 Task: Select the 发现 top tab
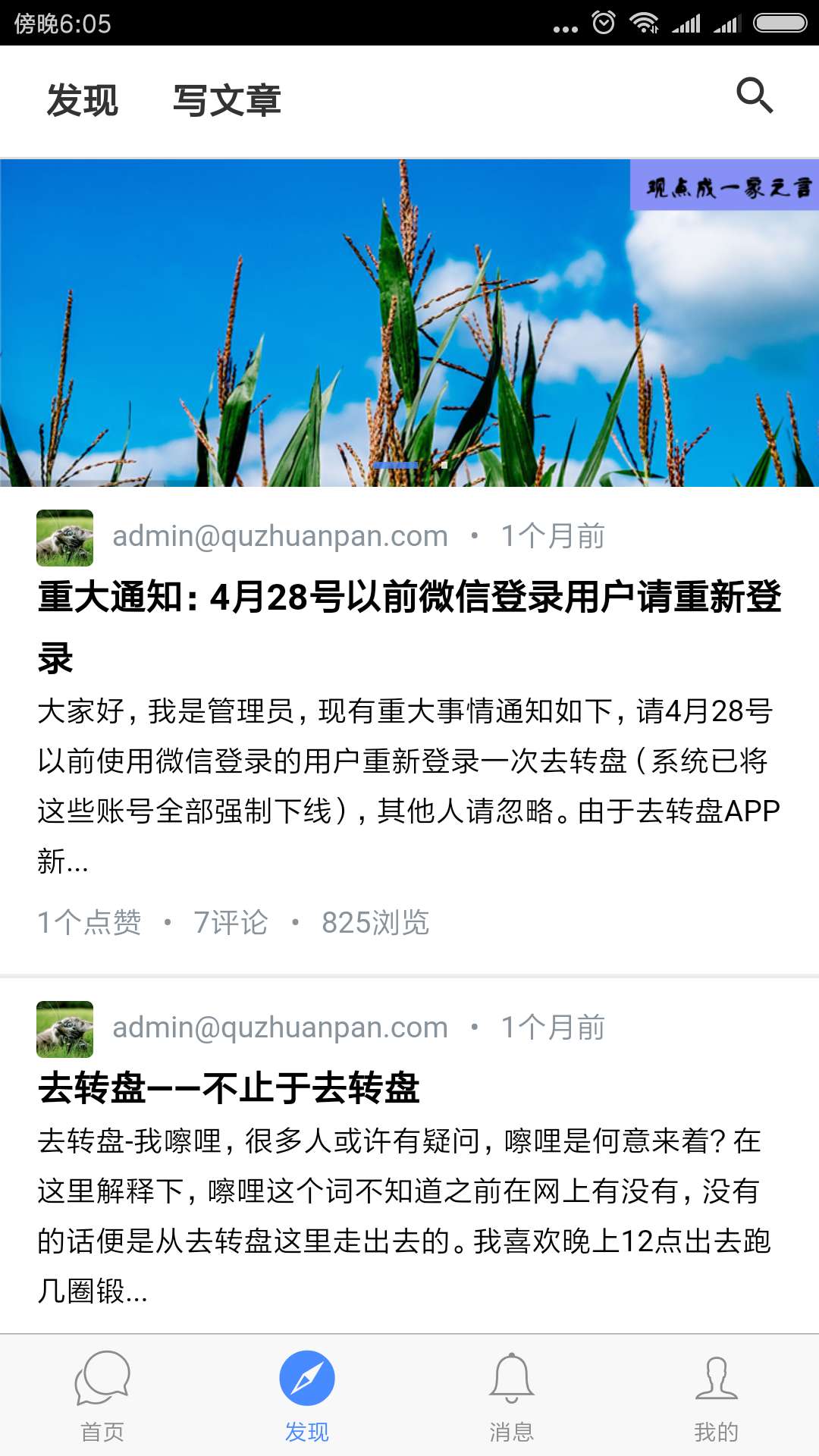pyautogui.click(x=83, y=100)
